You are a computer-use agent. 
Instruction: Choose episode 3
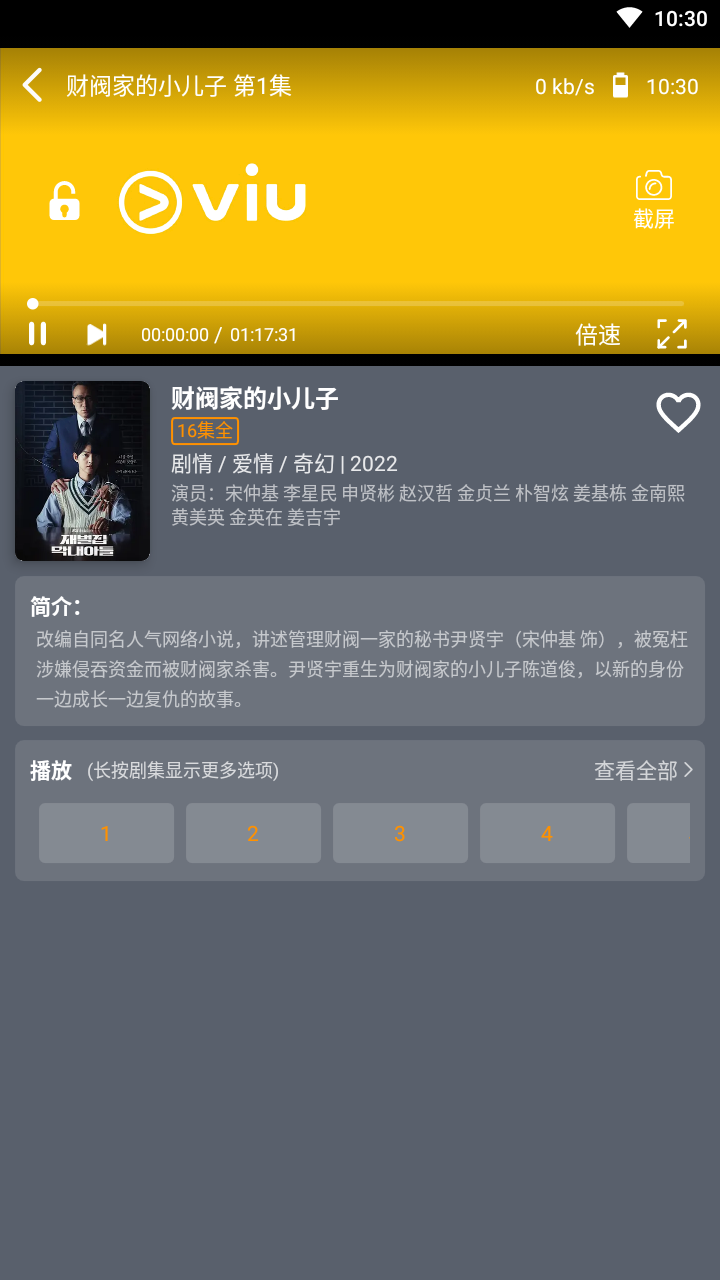pos(400,833)
